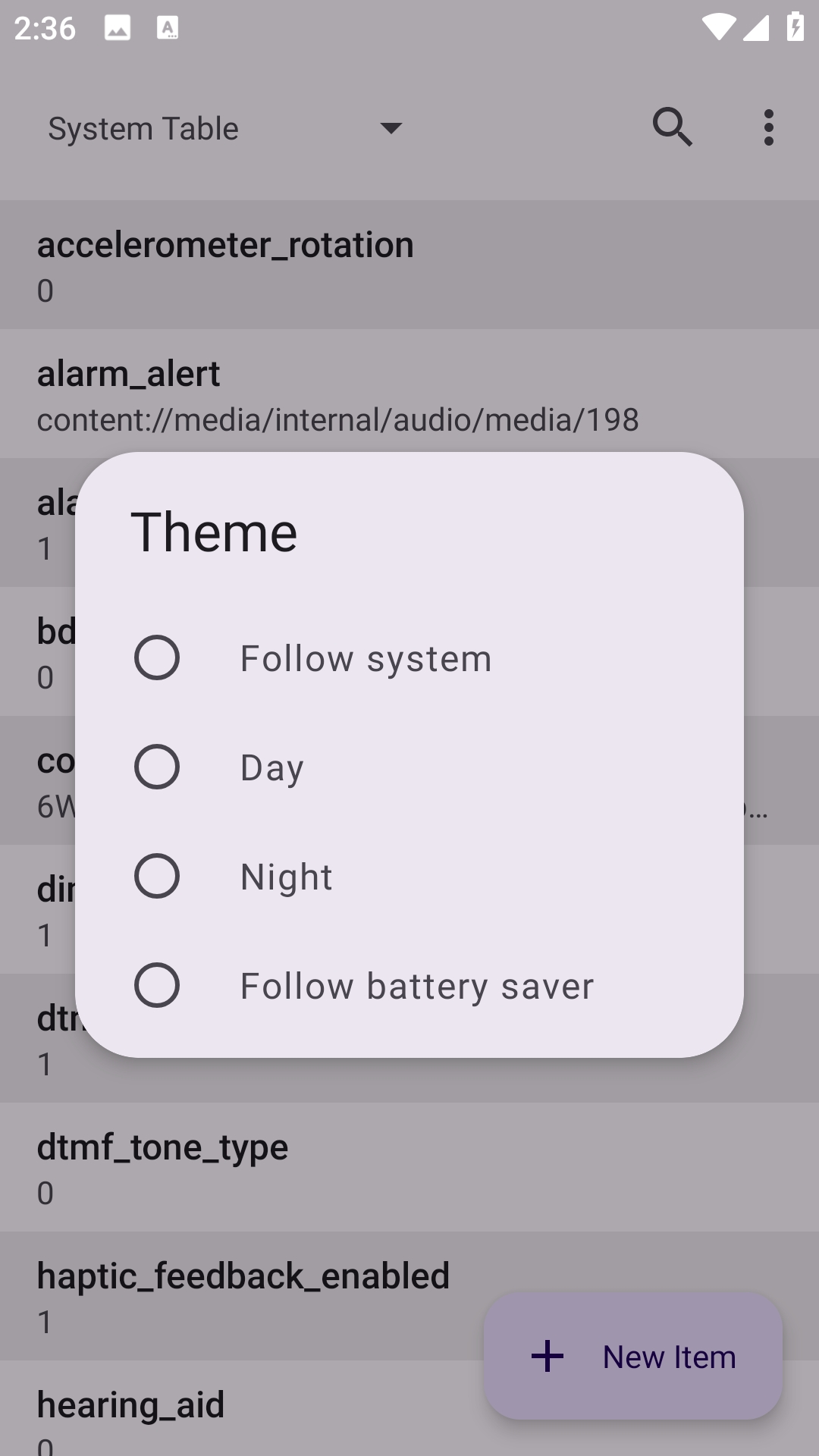819x1456 pixels.
Task: Select Follow battery saver option
Action: 157,985
